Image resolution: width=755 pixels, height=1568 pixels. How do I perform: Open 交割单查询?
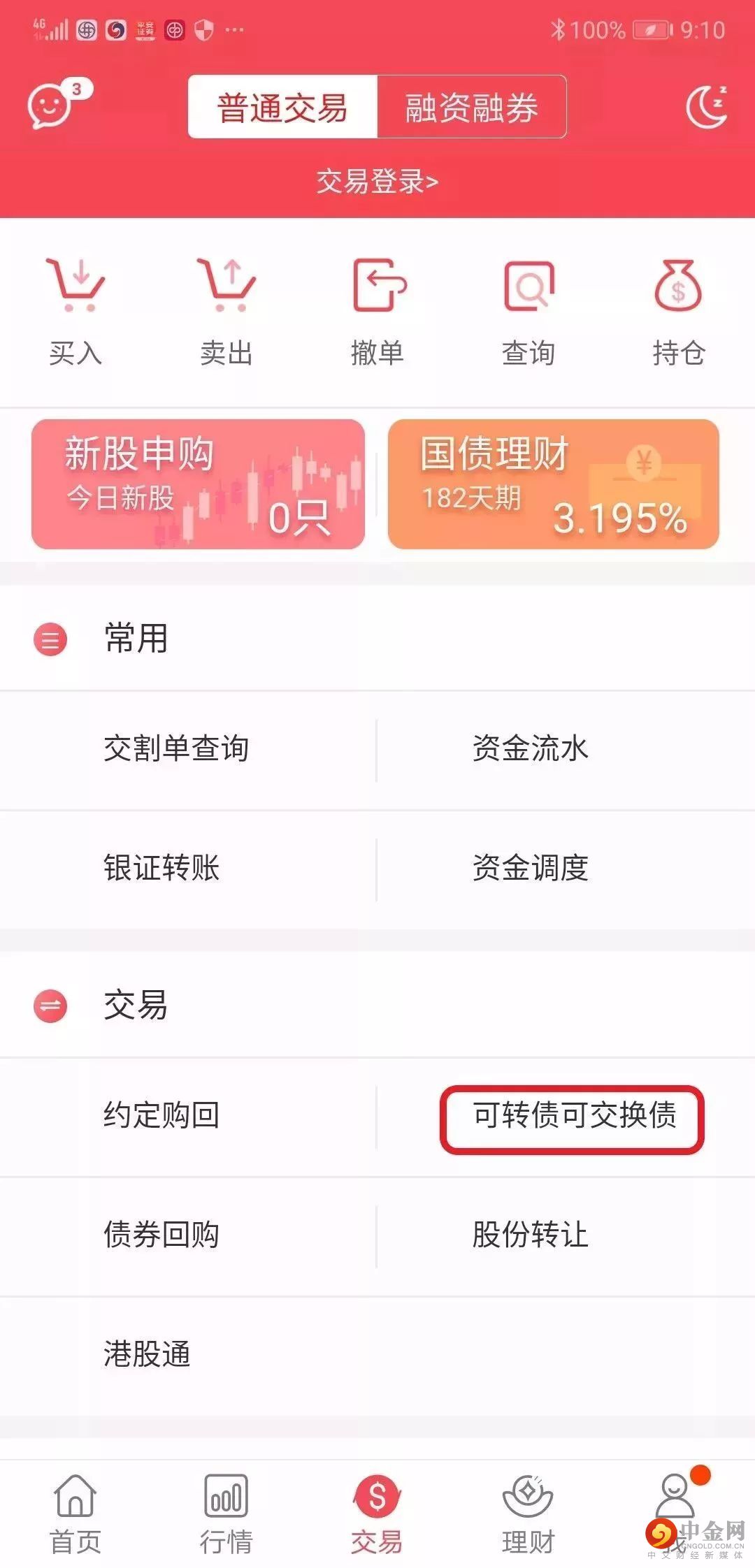[x=176, y=748]
